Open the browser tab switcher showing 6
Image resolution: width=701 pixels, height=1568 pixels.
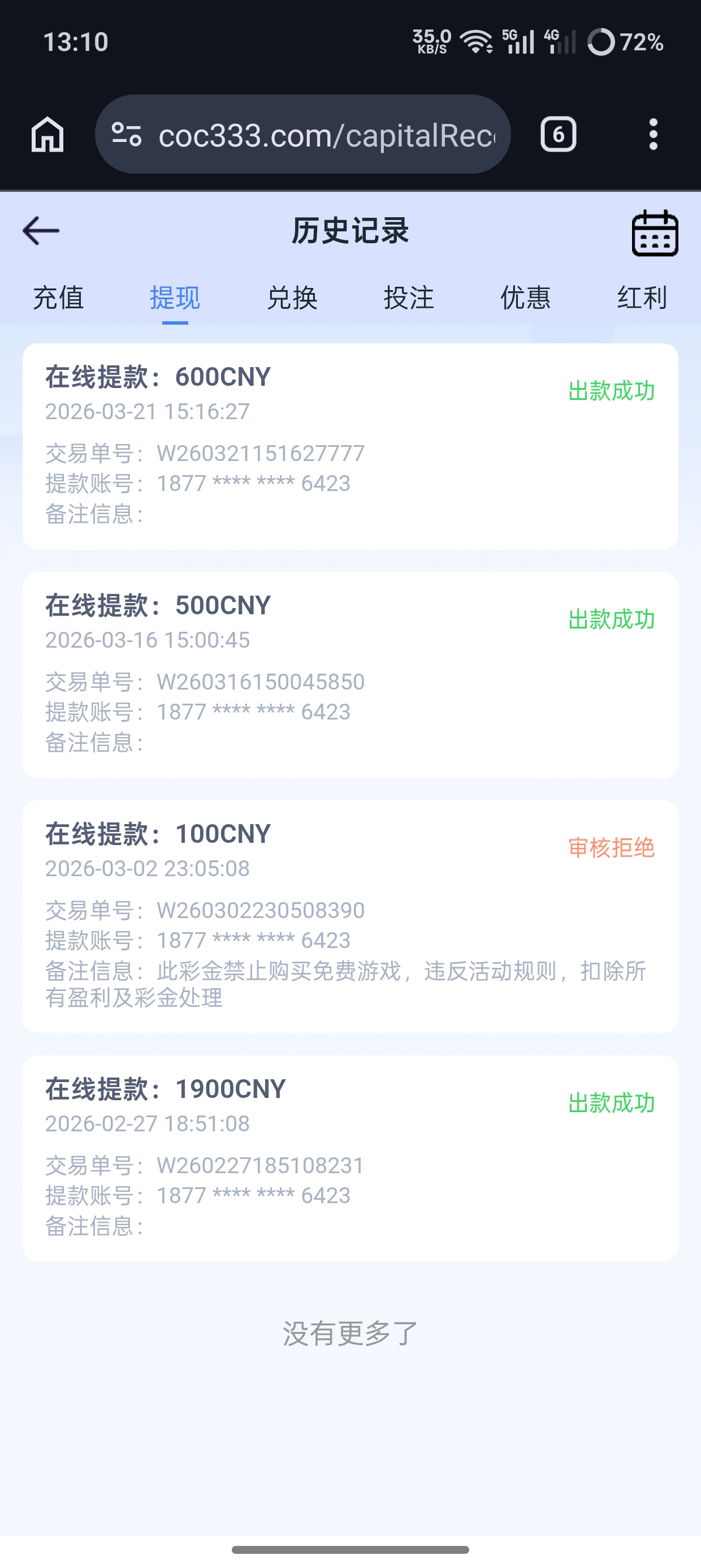(558, 134)
